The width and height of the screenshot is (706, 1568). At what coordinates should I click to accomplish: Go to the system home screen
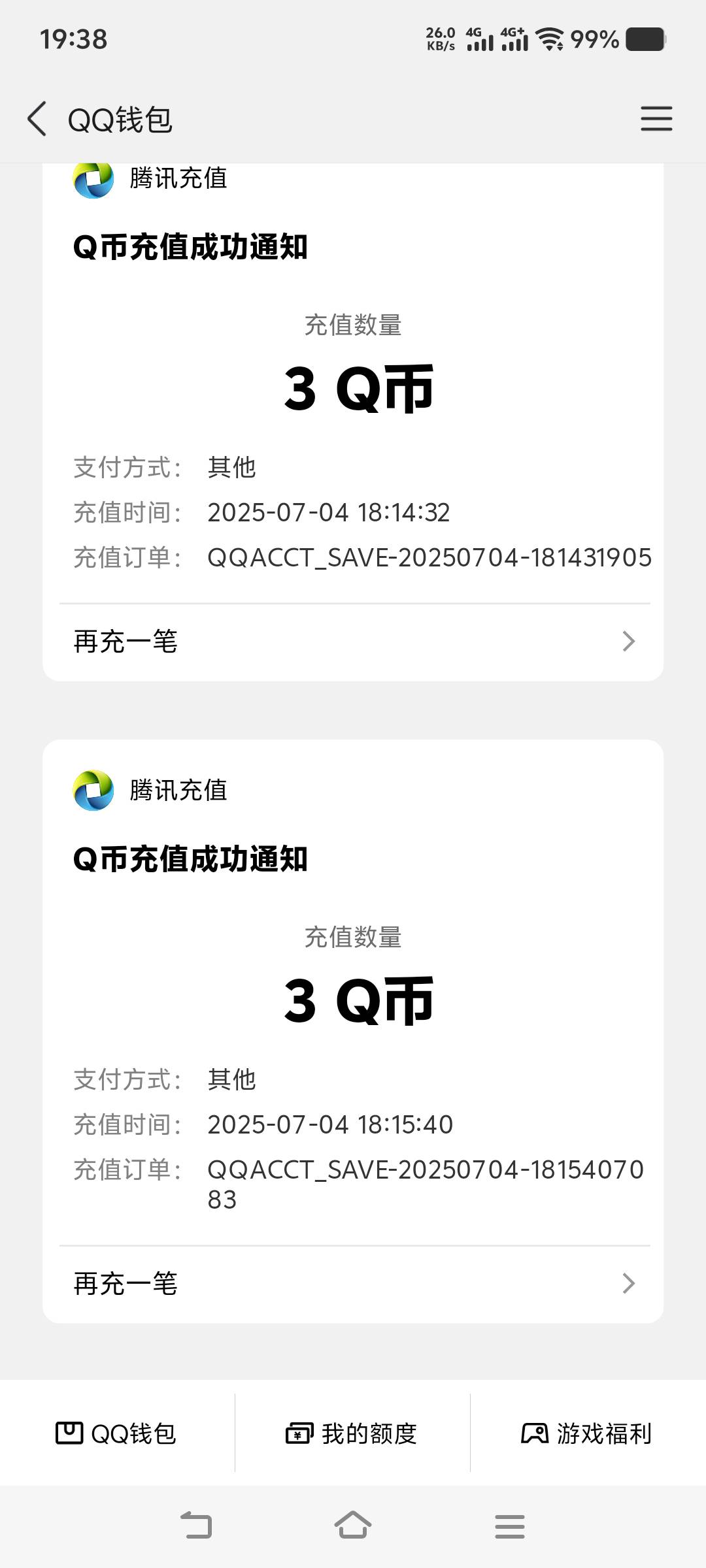tap(353, 1526)
